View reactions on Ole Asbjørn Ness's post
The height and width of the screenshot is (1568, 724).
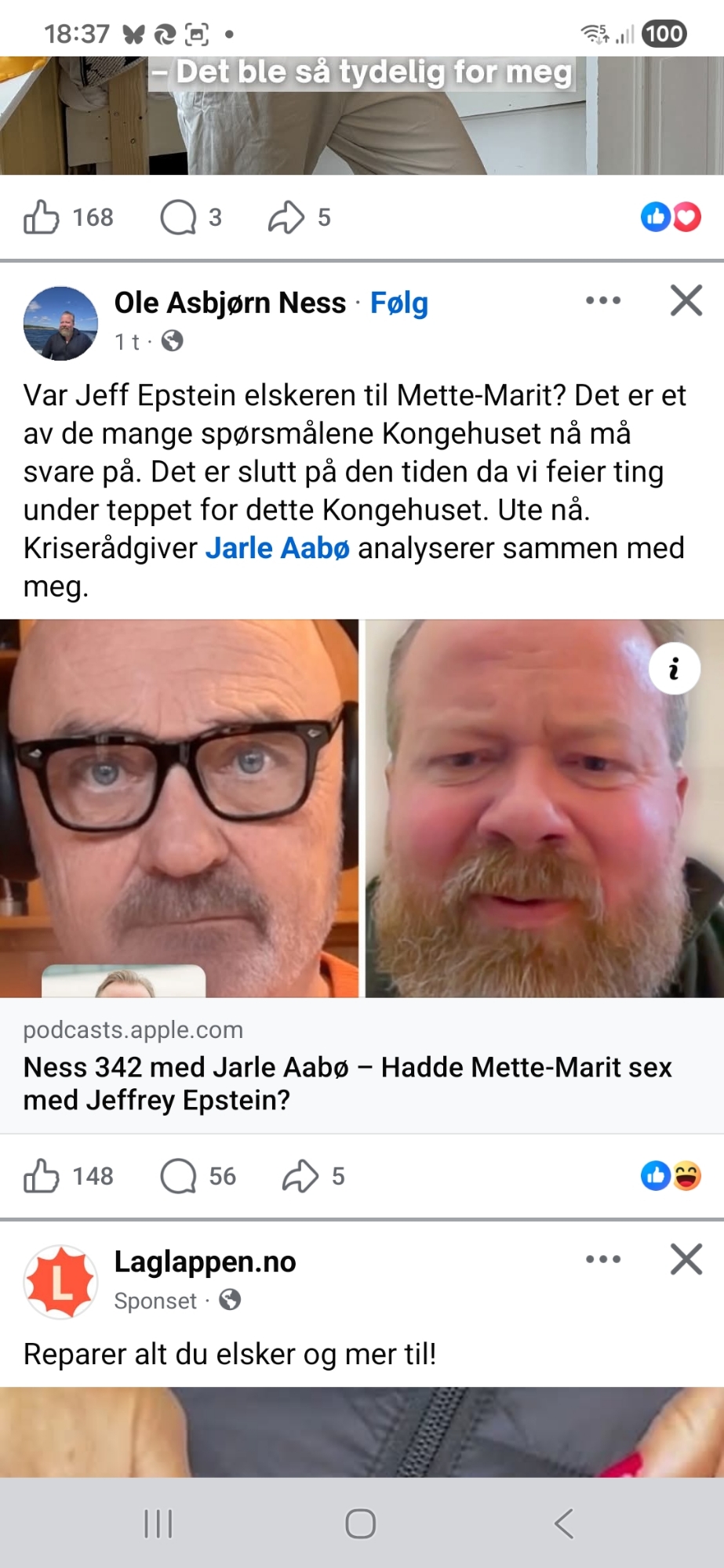pyautogui.click(x=671, y=1176)
